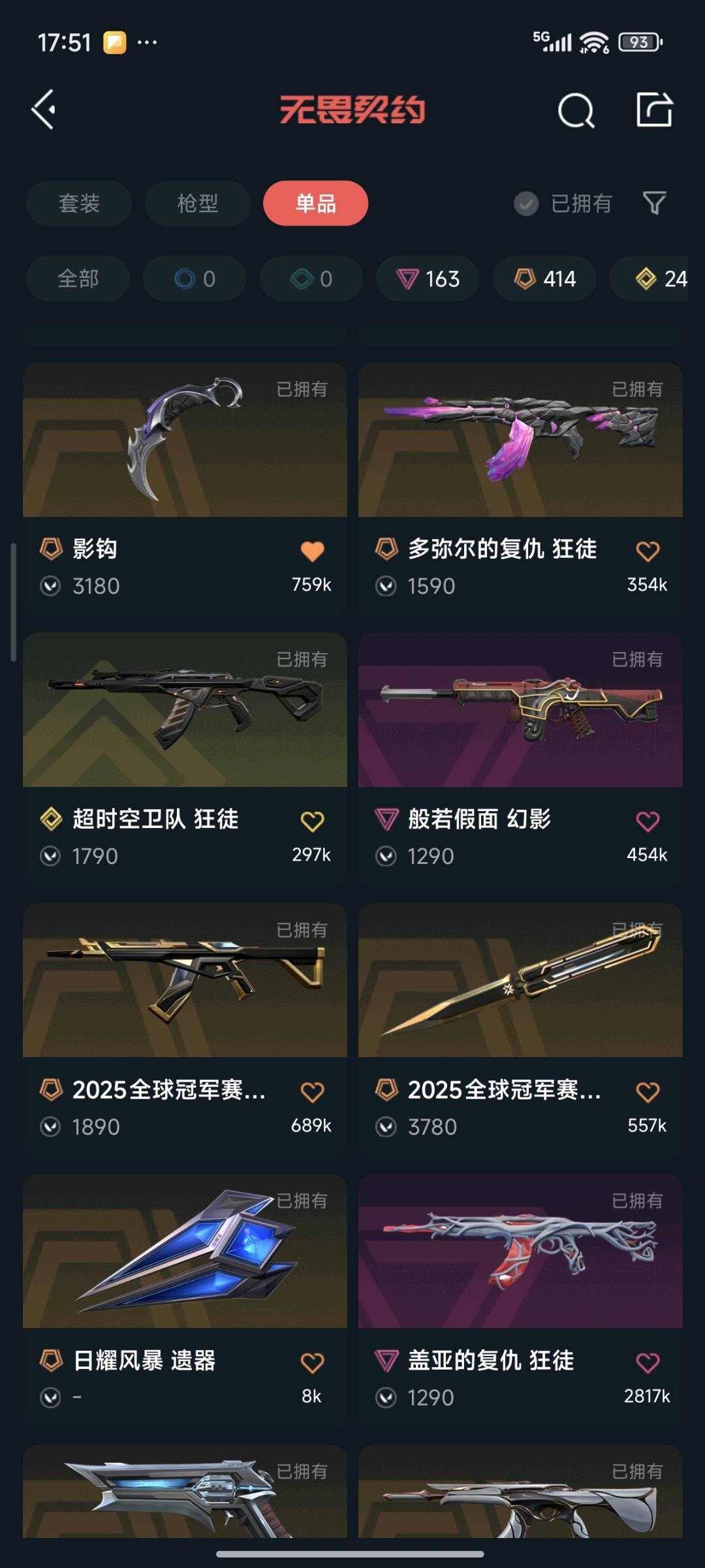Screen dimensions: 705x1568
Task: Toggle the 已拥有 checkbox
Action: point(526,204)
